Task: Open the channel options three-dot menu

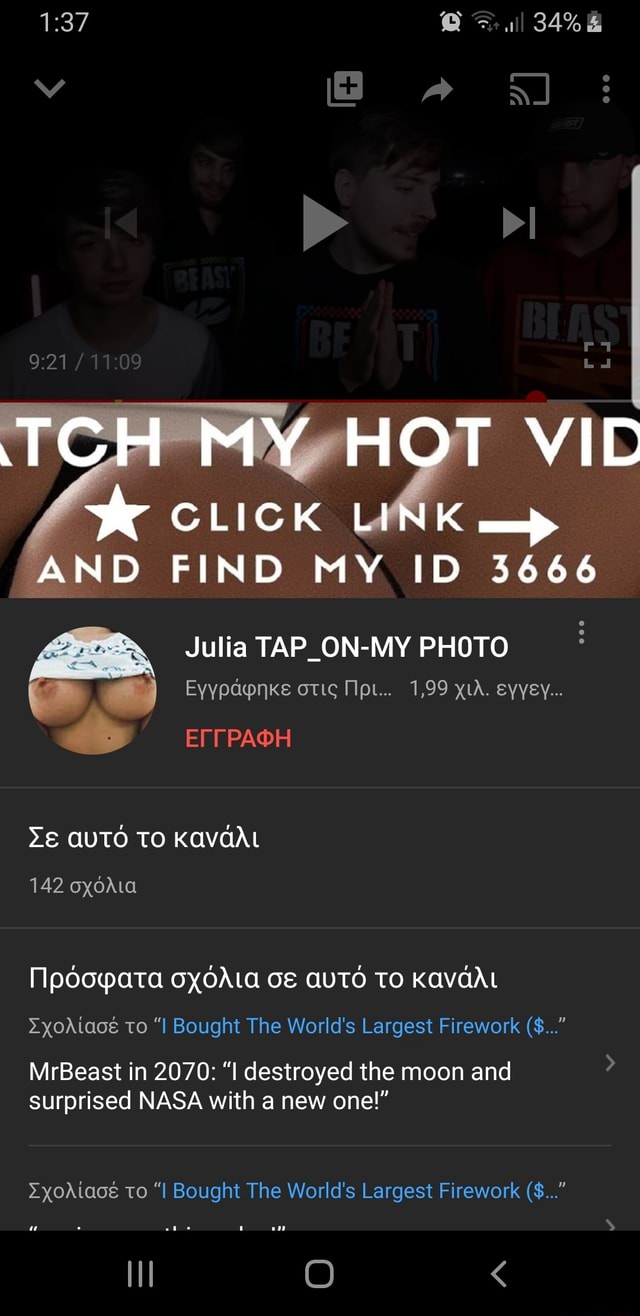Action: point(581,632)
